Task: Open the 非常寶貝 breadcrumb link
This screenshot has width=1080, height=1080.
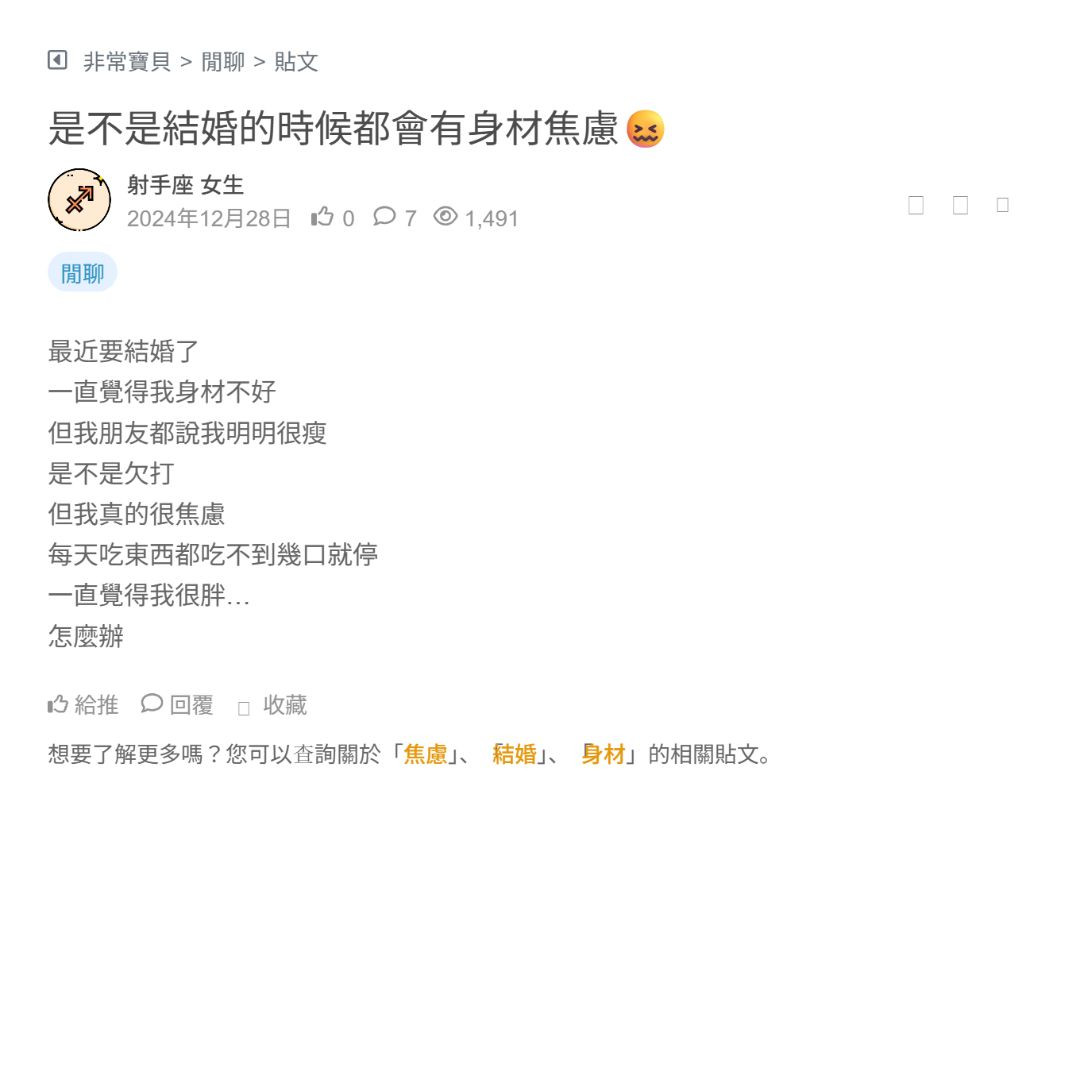Action: (127, 62)
